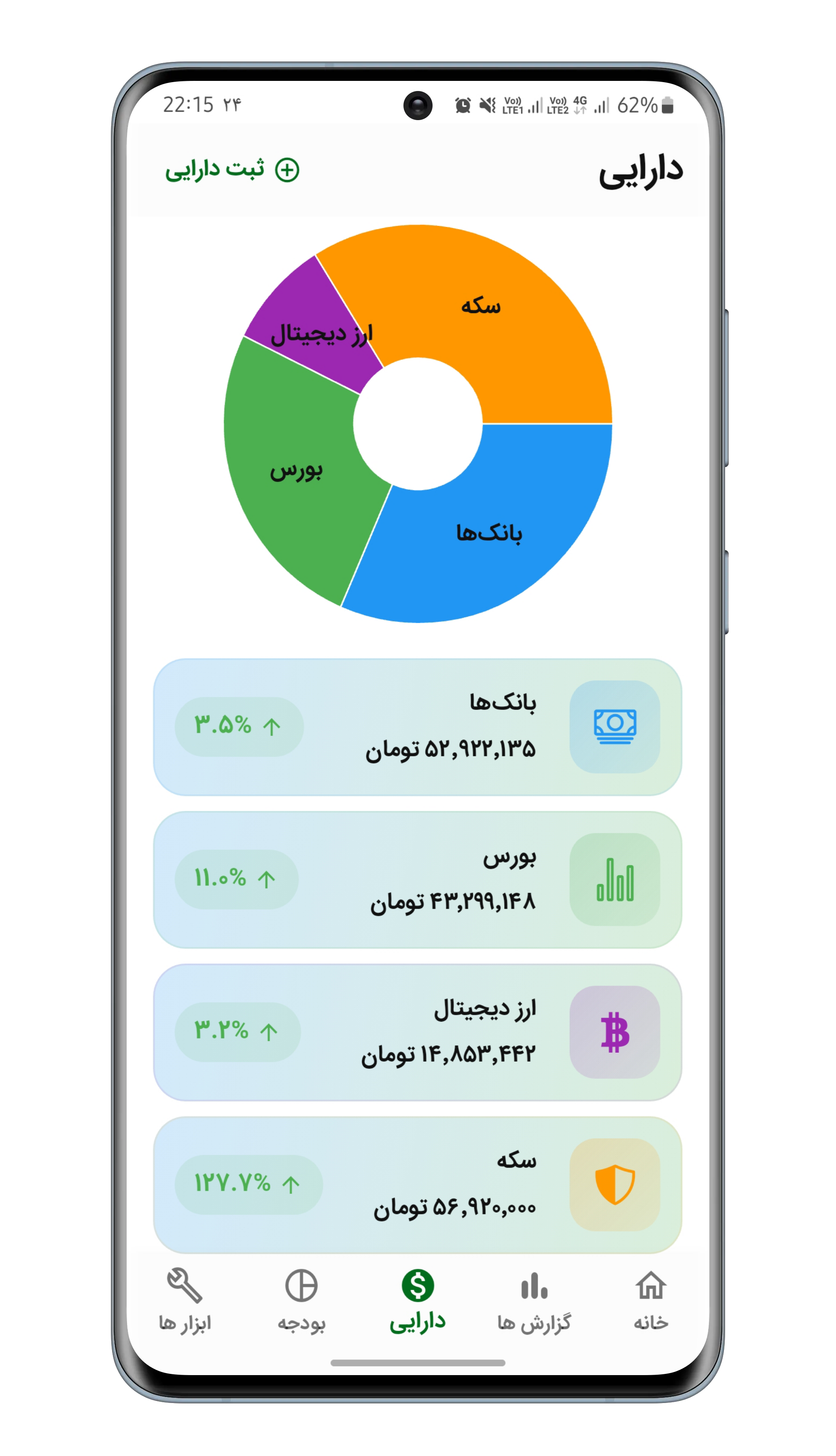Open the ارز دیجیتال asset card

pyautogui.click(x=418, y=1032)
